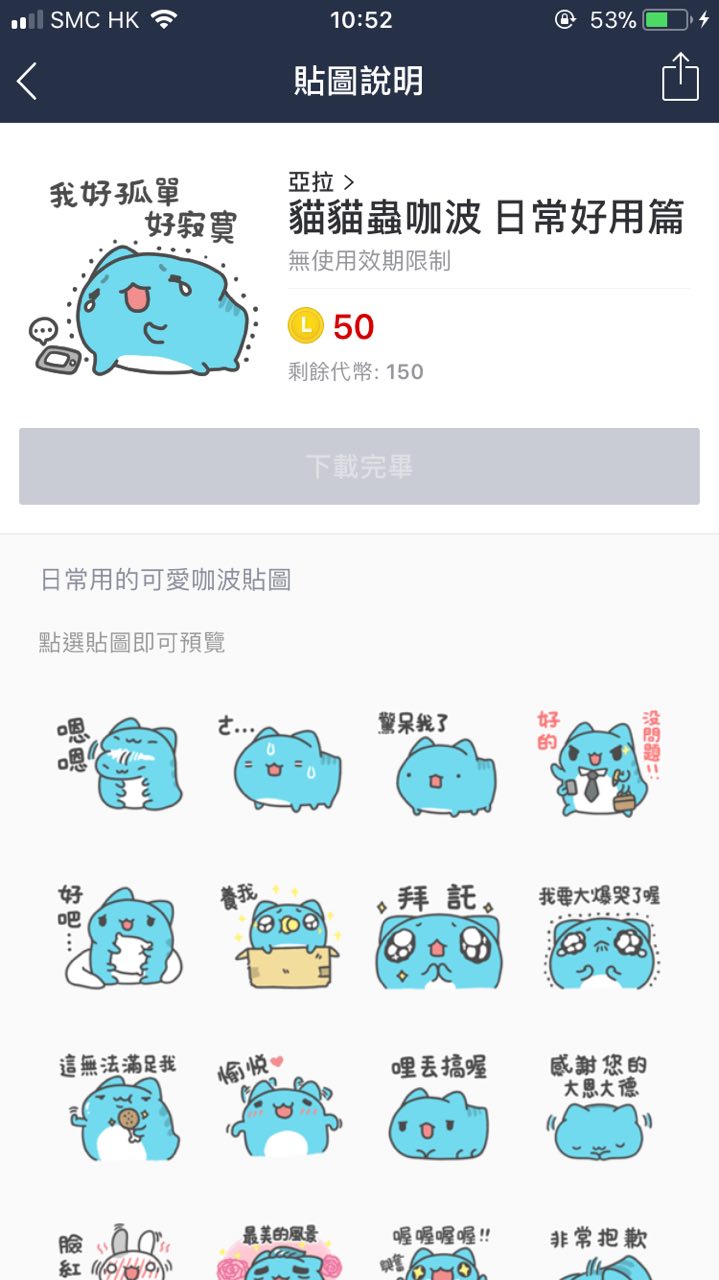This screenshot has width=719, height=1280.
Task: Preview the 最美的風景 sticker
Action: pyautogui.click(x=279, y=1252)
